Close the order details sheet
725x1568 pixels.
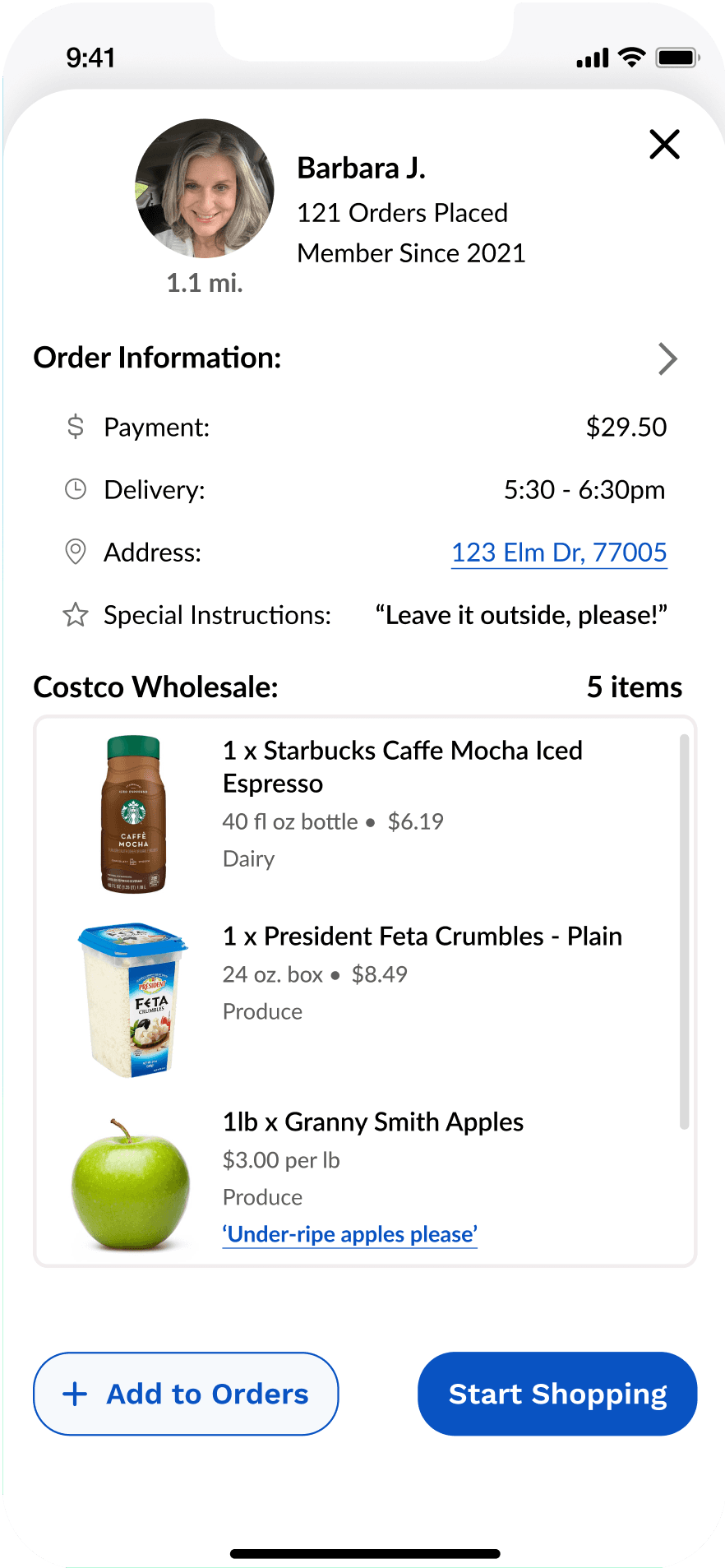point(664,144)
